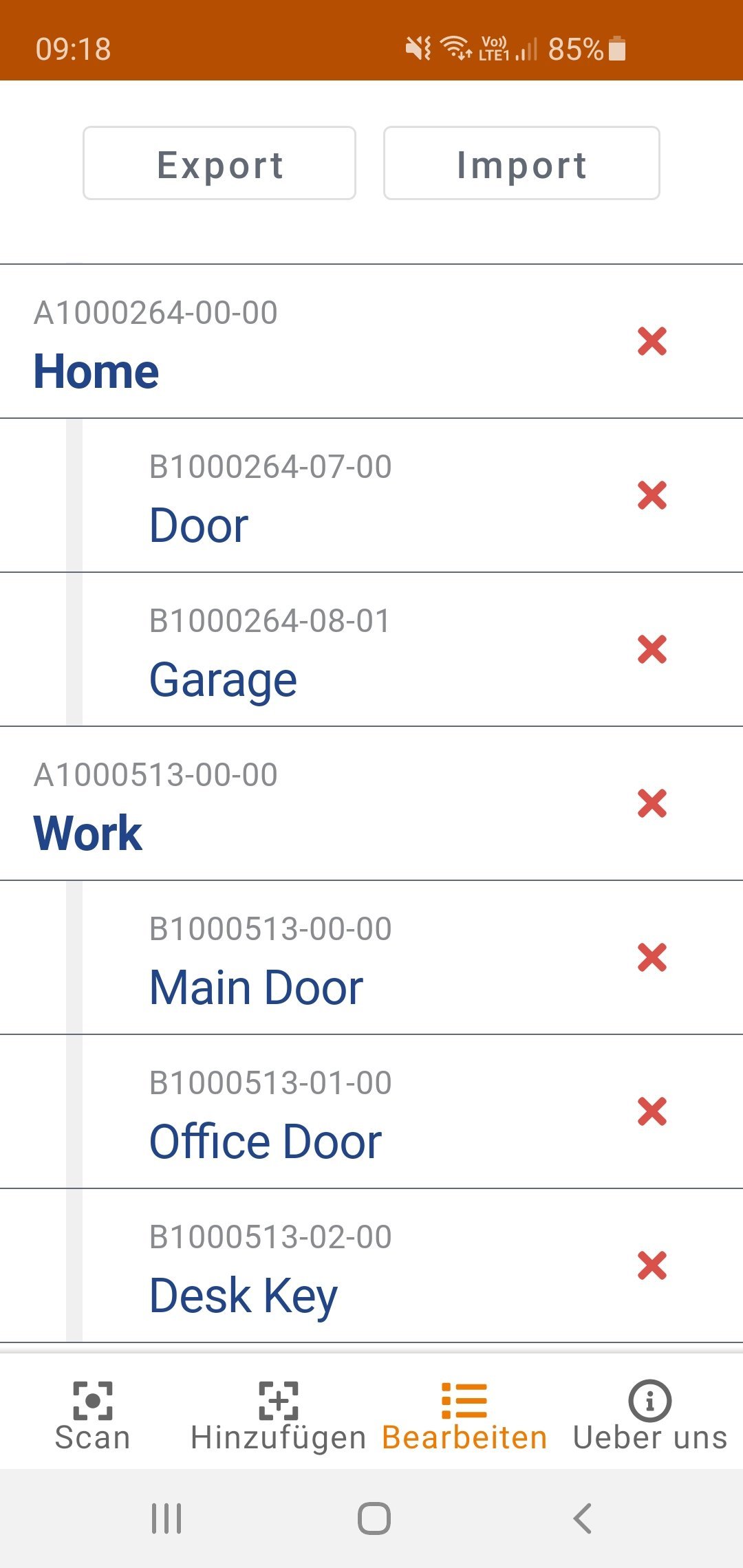Tap the Import button
This screenshot has height=1568, width=743.
(x=521, y=164)
